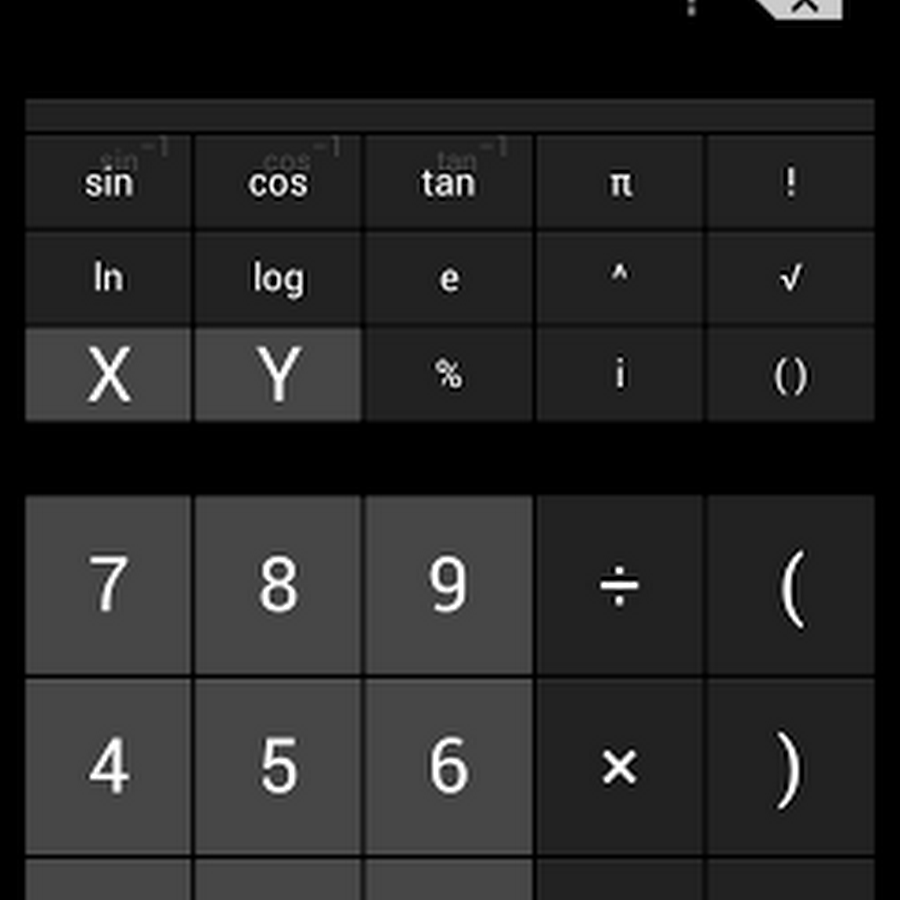Tap the sin function key
The height and width of the screenshot is (900, 900).
tap(108, 182)
